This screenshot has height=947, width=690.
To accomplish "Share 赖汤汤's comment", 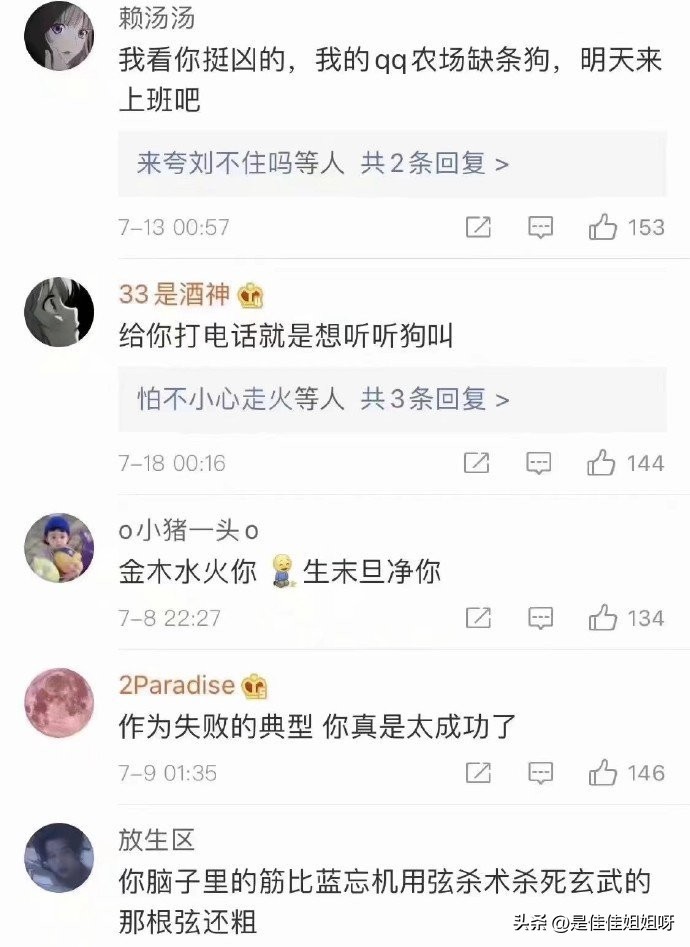I will pos(478,227).
